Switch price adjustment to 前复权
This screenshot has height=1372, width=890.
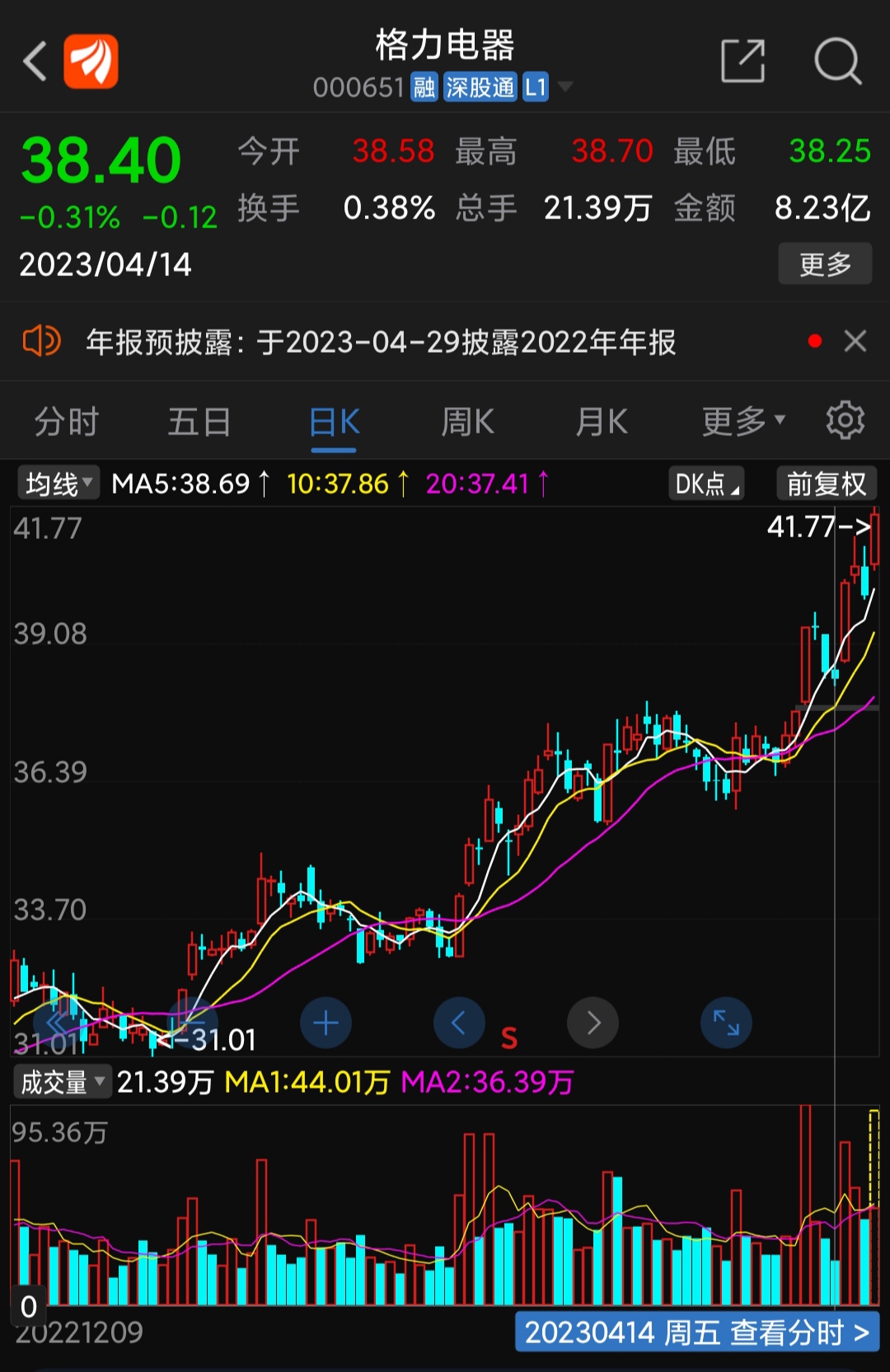click(x=825, y=484)
